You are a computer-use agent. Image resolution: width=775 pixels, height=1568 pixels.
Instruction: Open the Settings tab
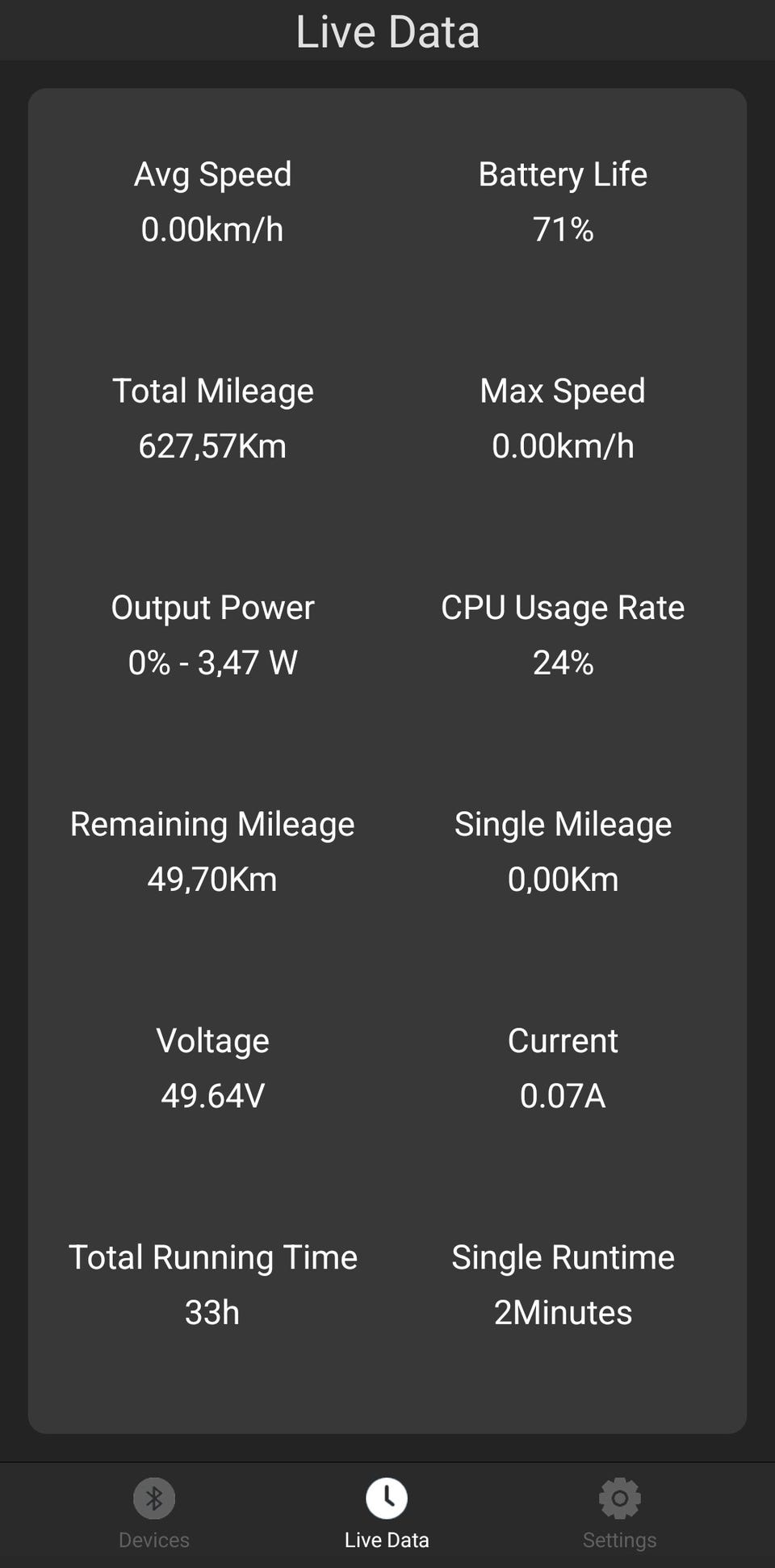click(619, 1513)
